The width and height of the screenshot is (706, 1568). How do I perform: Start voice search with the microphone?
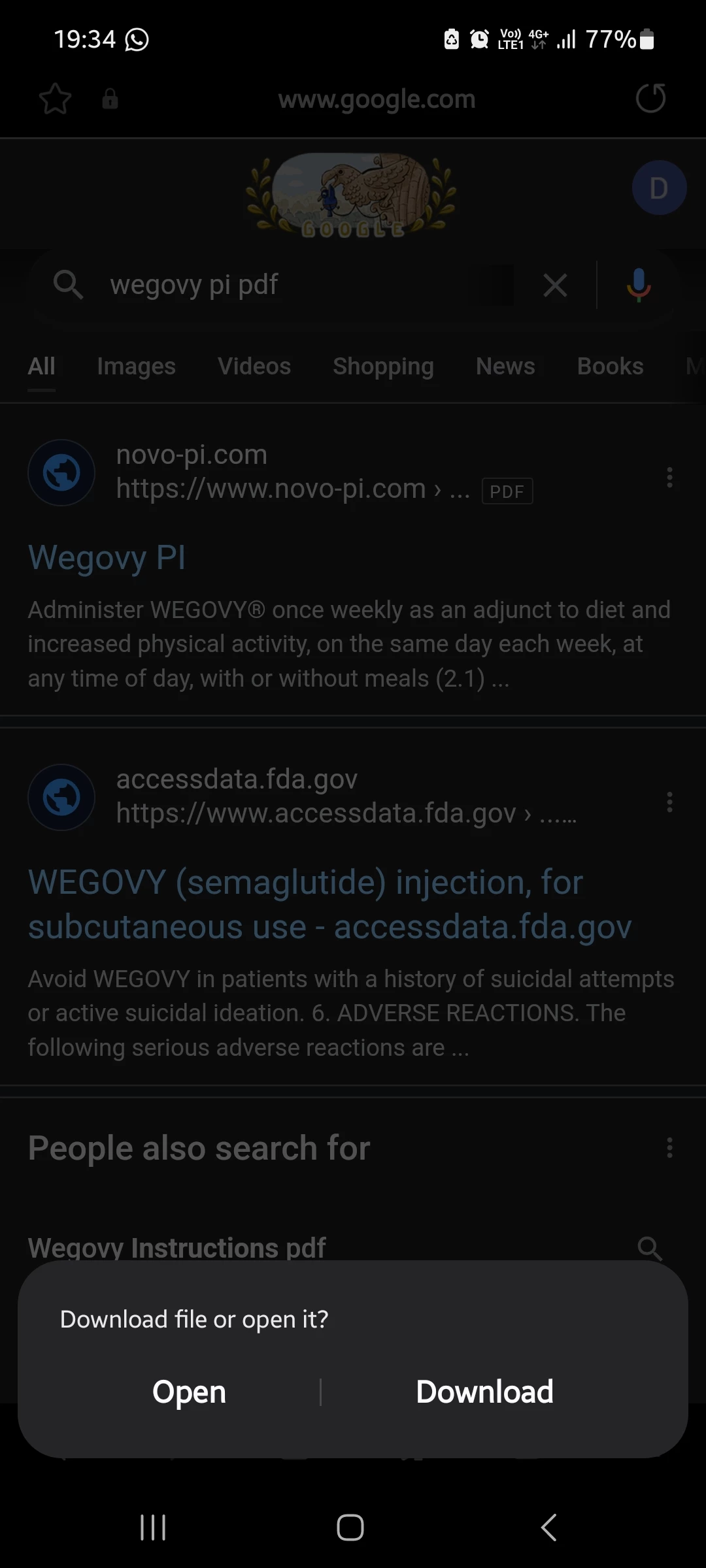638,286
